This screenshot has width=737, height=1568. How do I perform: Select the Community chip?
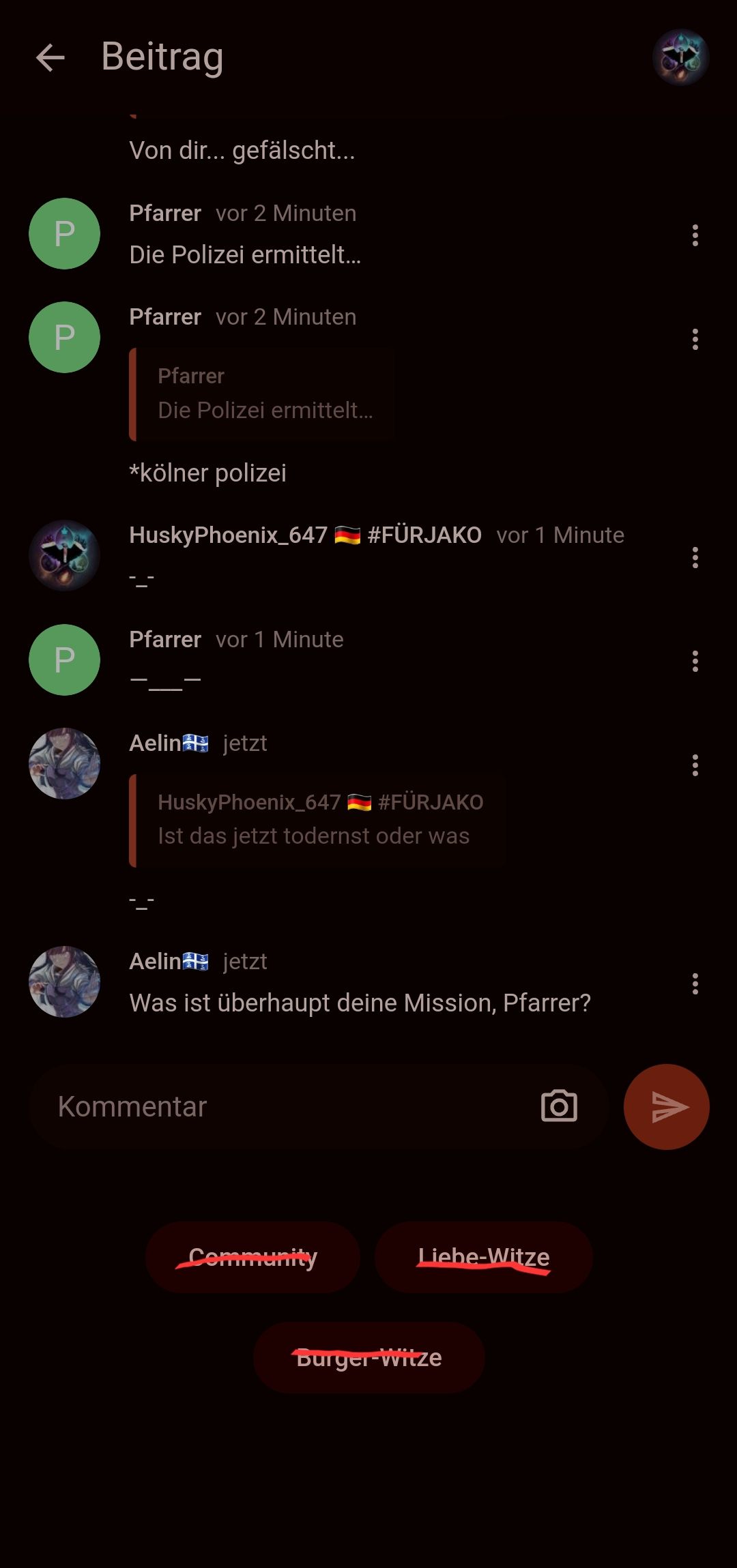(x=252, y=1257)
